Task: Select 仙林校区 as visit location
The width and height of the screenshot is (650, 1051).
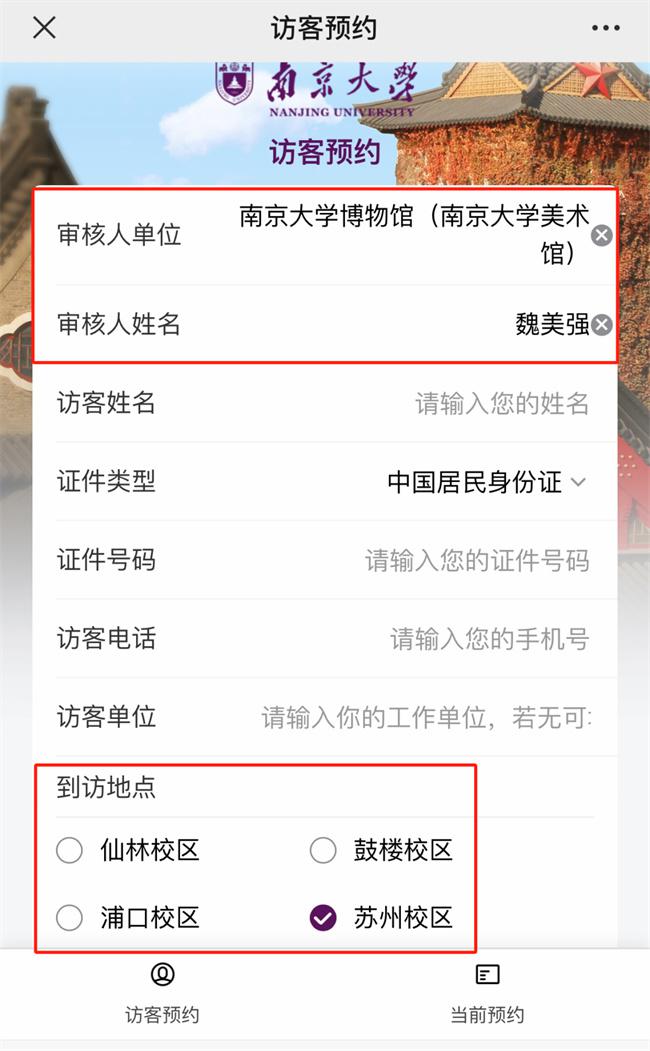Action: [x=70, y=851]
